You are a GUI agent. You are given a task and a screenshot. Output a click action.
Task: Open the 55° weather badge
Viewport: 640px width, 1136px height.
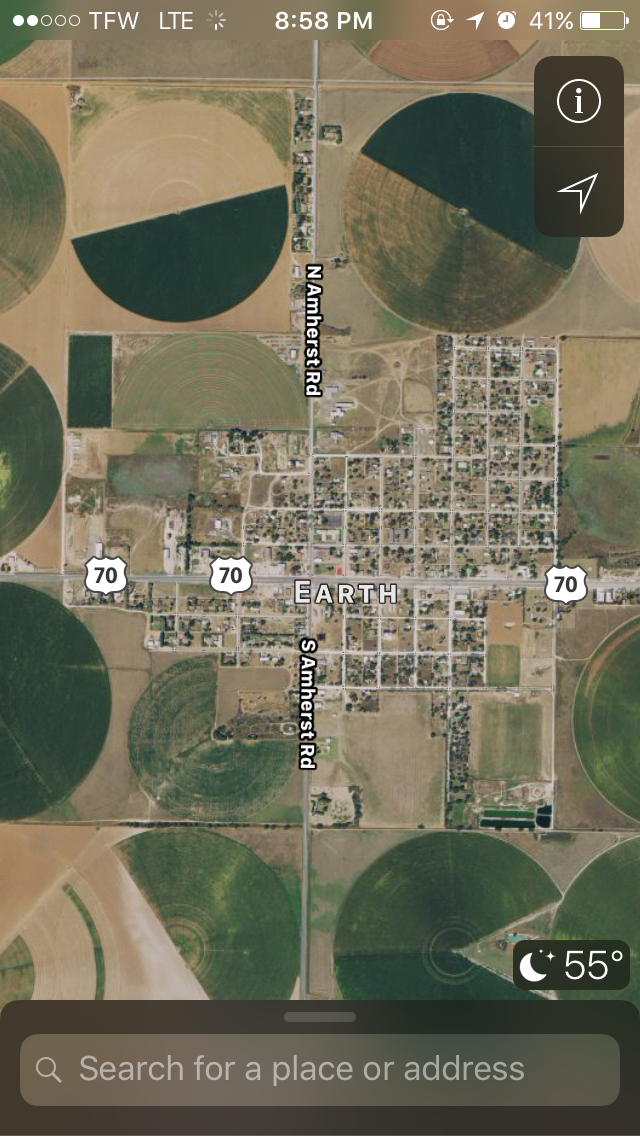pyautogui.click(x=571, y=965)
